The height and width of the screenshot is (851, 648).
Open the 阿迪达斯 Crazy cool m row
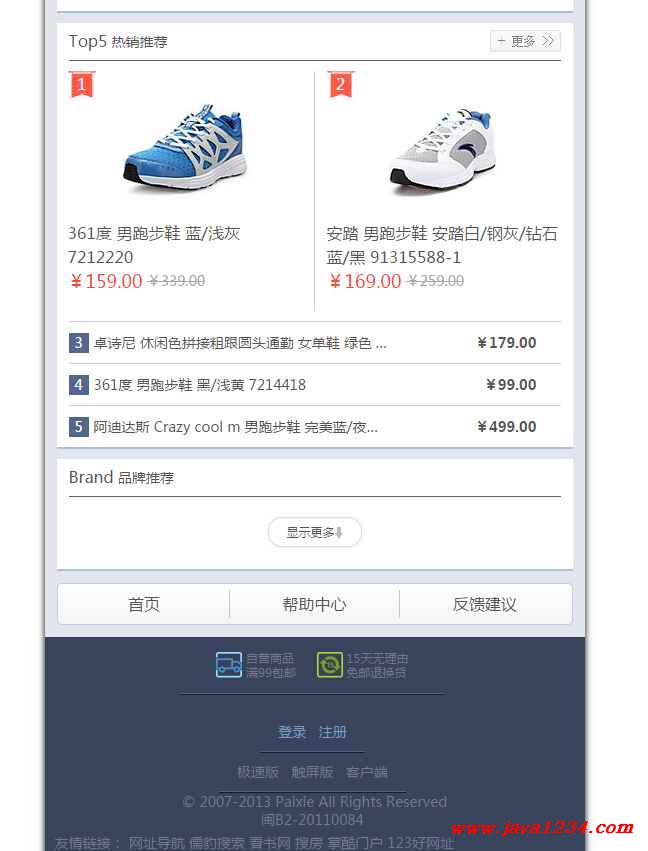pos(236,427)
